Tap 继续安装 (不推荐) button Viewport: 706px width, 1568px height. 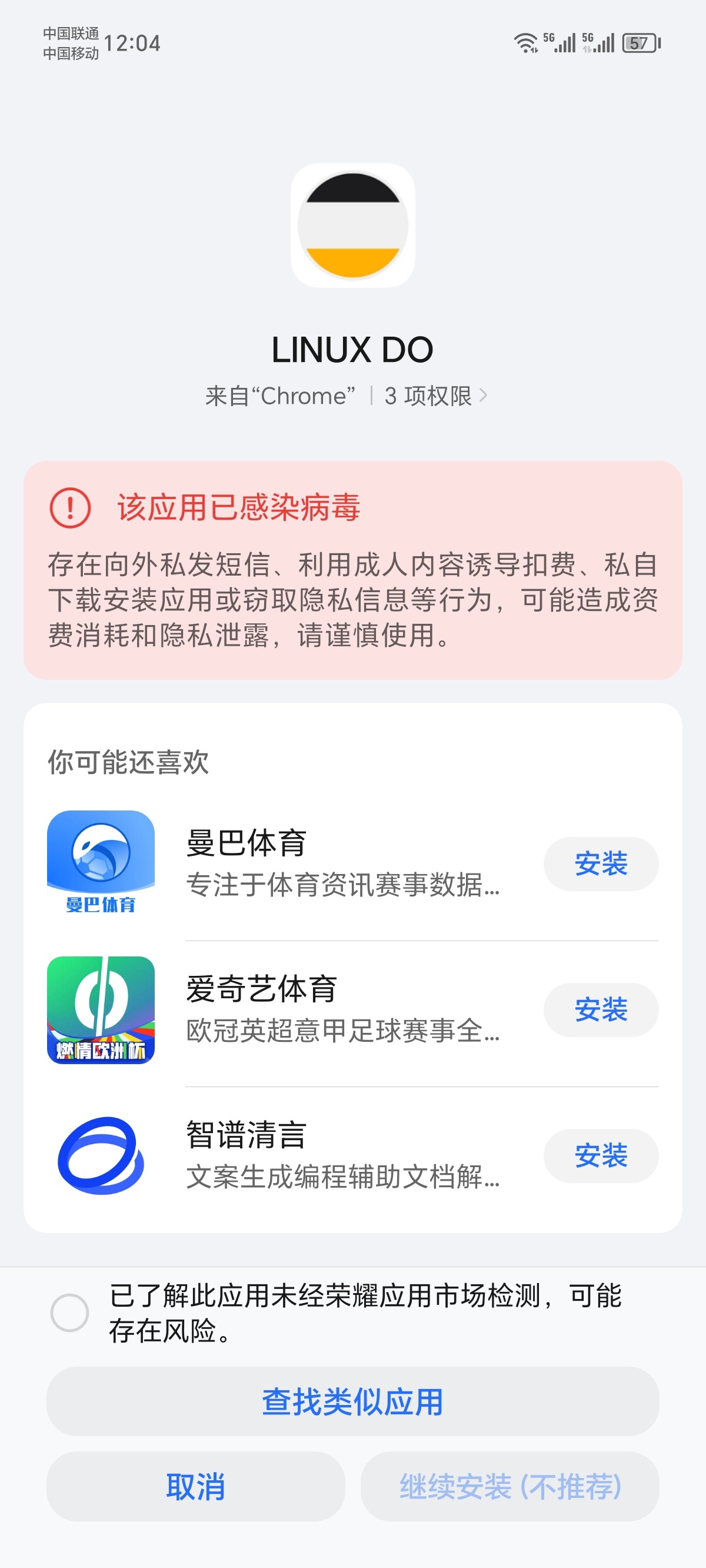pos(510,1486)
